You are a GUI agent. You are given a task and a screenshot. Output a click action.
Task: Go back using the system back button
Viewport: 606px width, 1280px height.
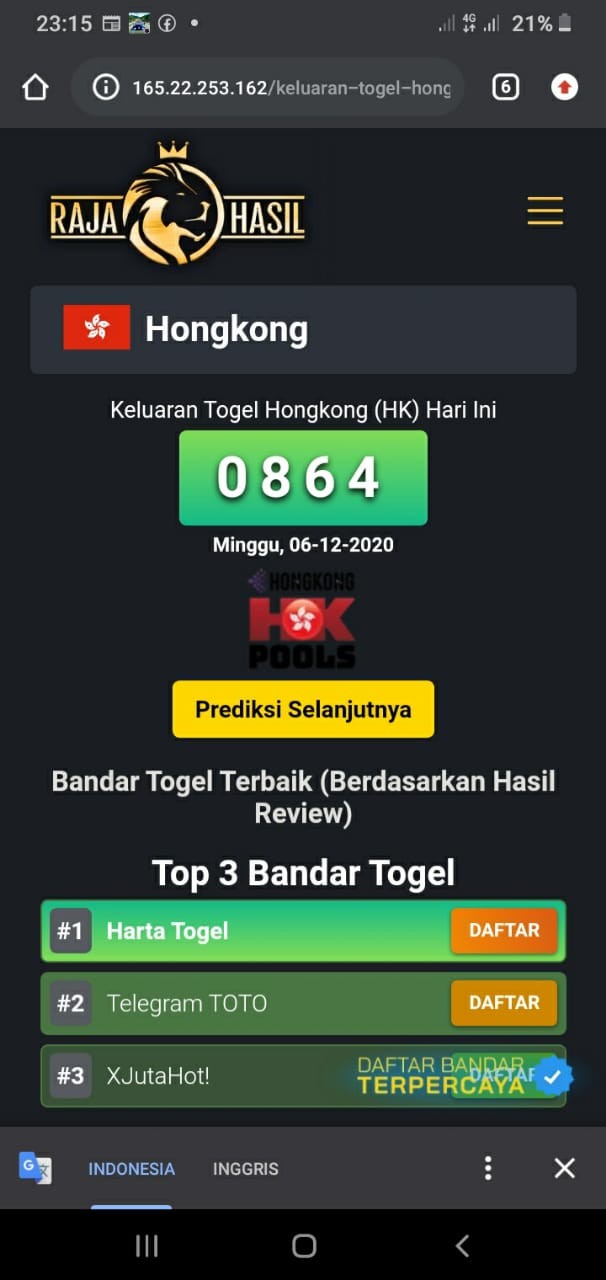(x=461, y=1245)
